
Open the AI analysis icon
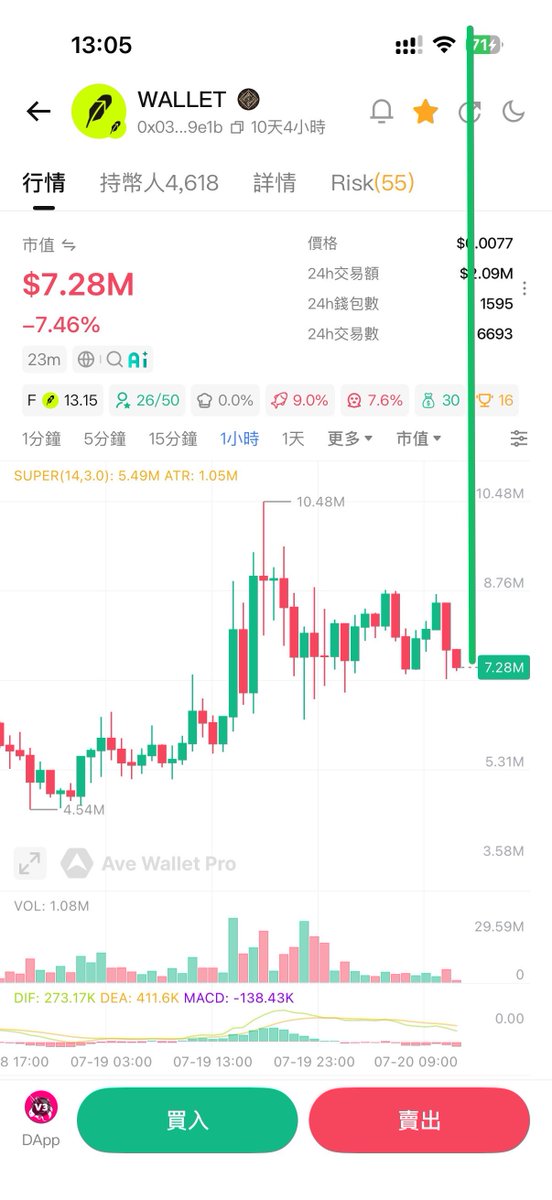click(138, 359)
